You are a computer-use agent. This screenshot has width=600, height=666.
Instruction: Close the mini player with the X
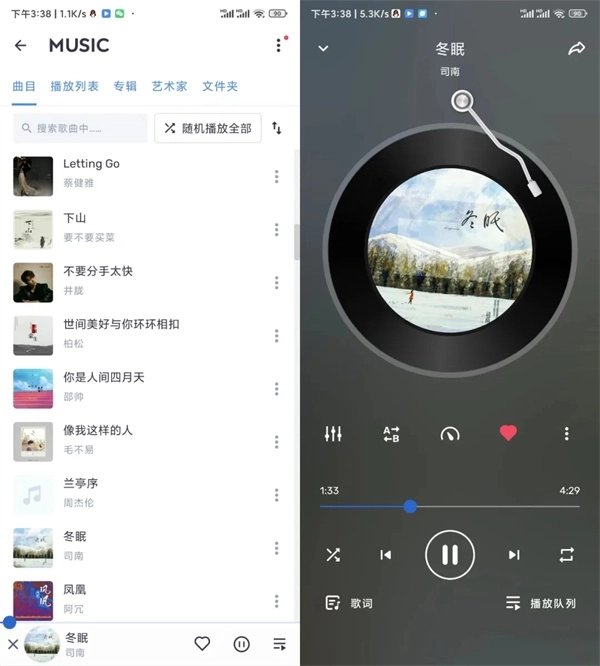click(13, 644)
